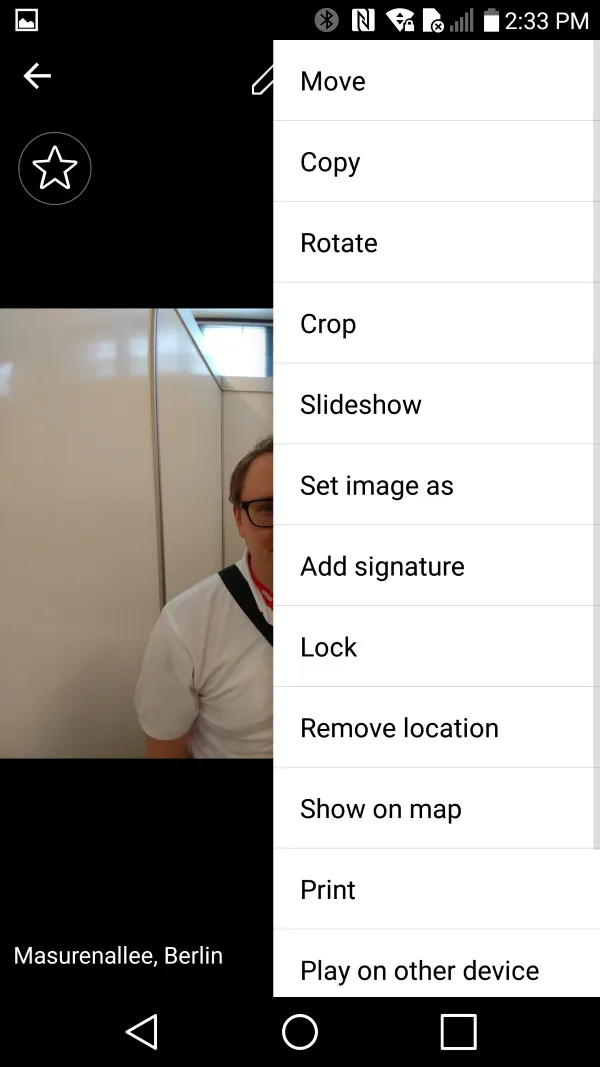
Task: Rotate the photo
Action: [436, 243]
